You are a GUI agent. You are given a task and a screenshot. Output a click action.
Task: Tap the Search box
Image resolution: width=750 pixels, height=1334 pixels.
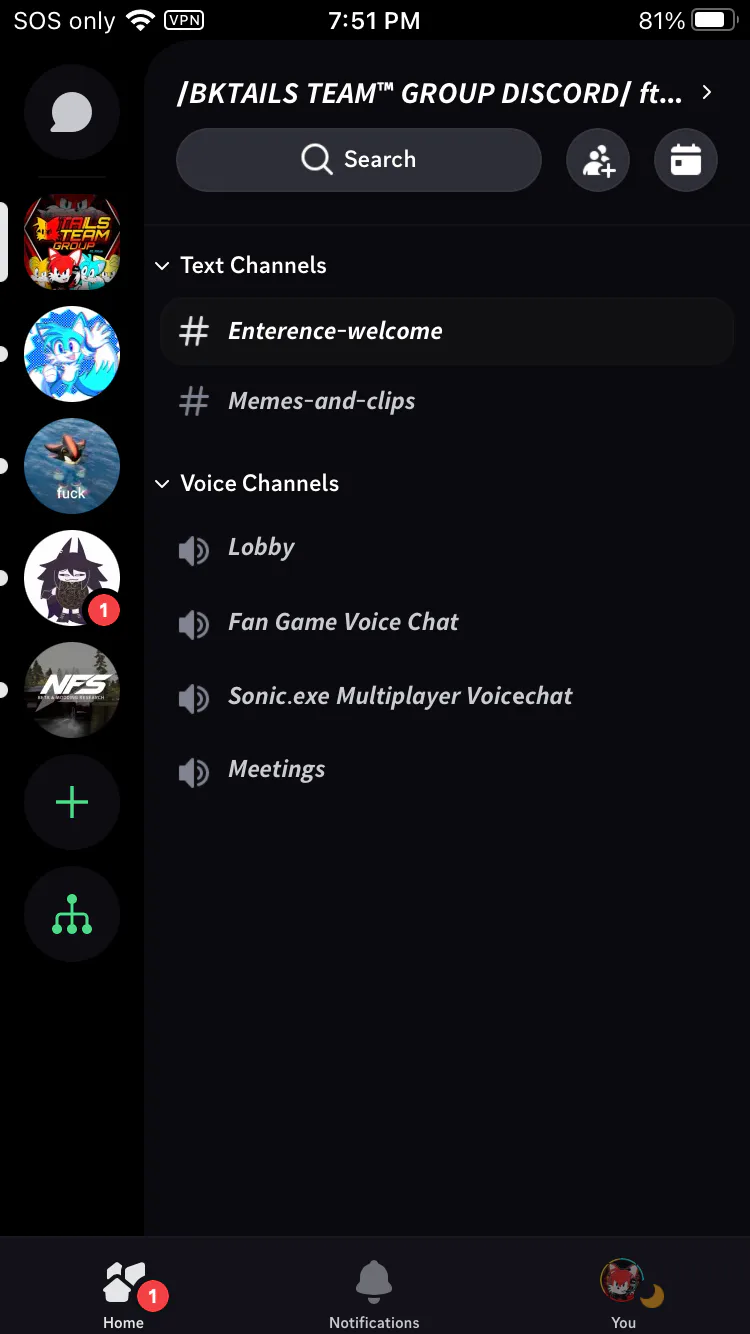(x=359, y=159)
